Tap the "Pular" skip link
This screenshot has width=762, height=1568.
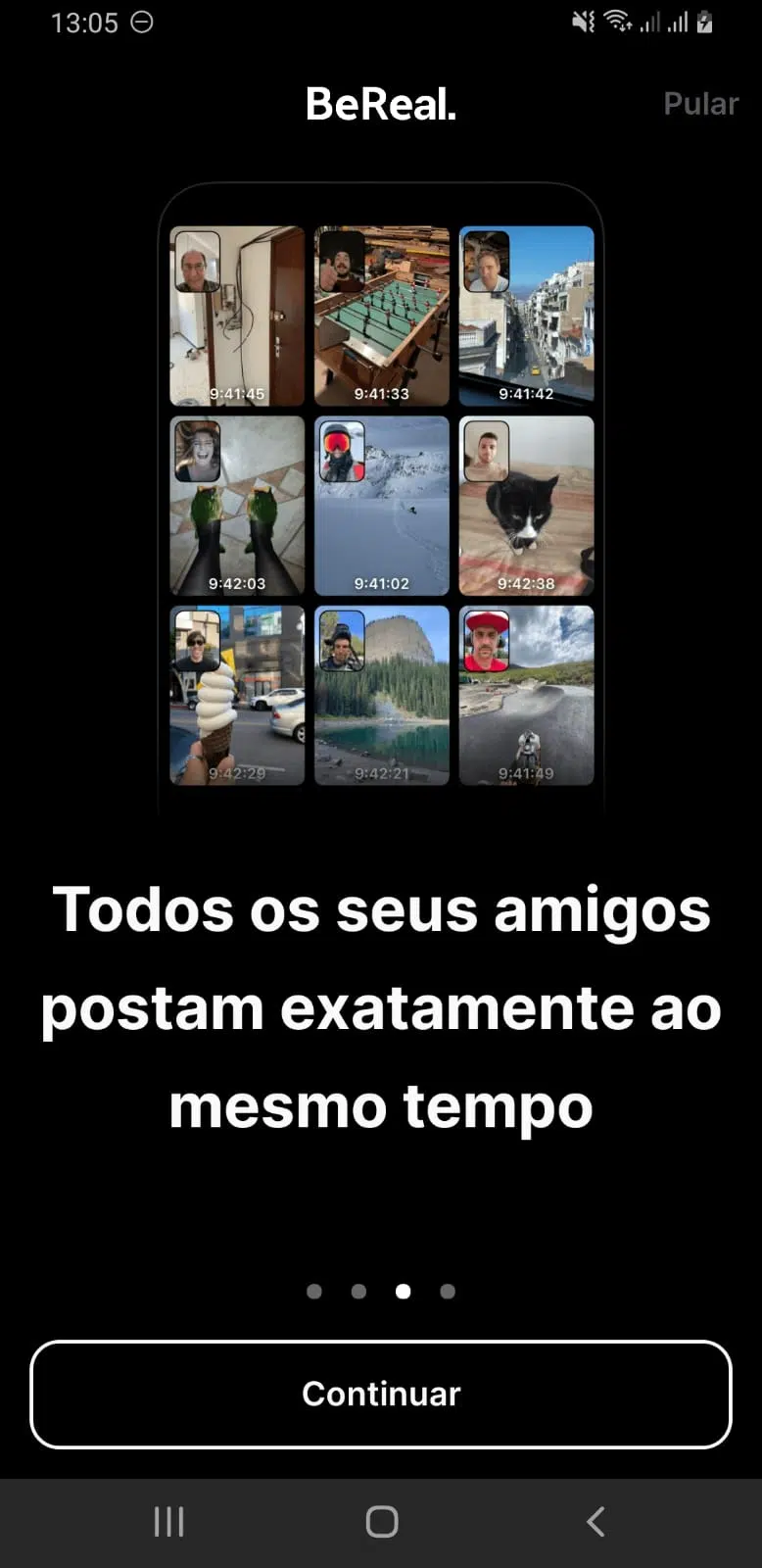pos(700,103)
